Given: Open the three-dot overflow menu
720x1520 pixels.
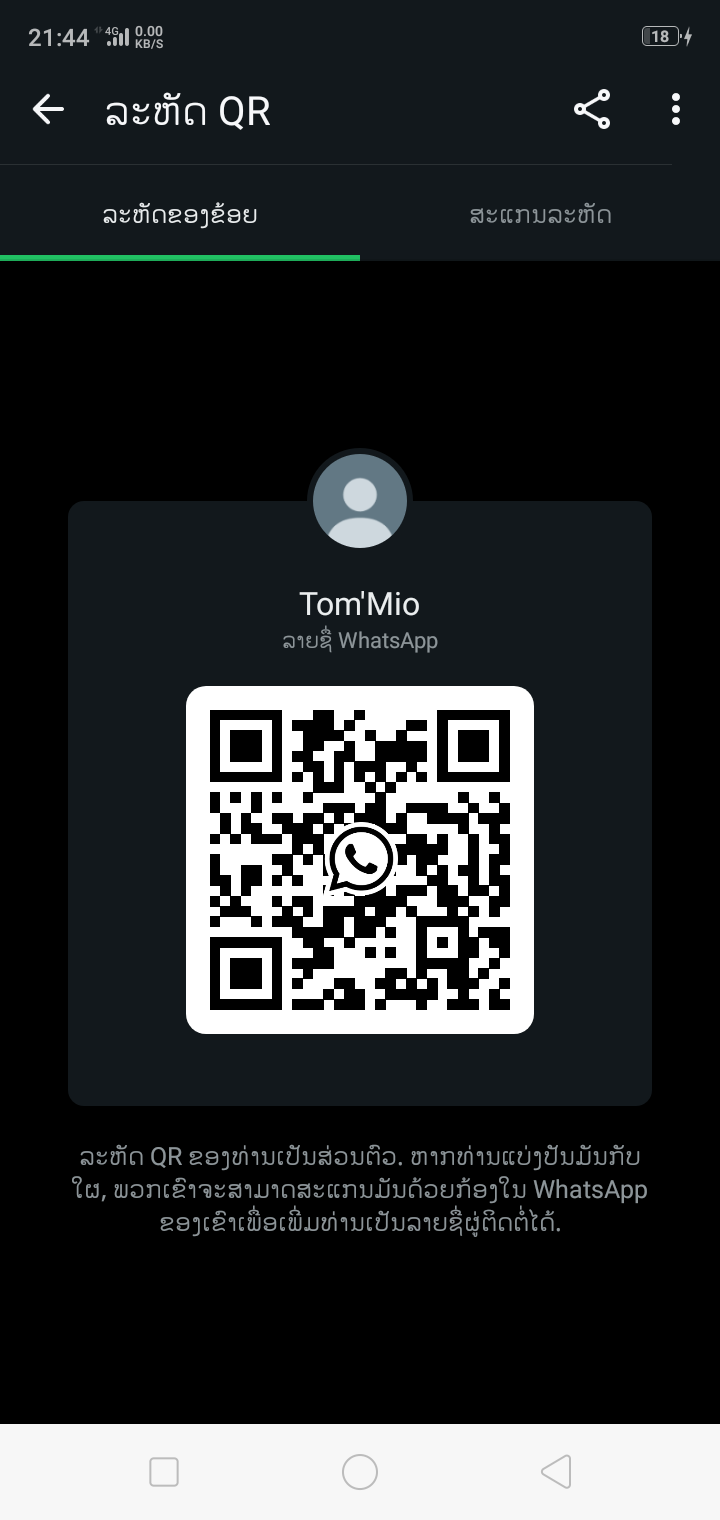Looking at the screenshot, I should coord(676,110).
